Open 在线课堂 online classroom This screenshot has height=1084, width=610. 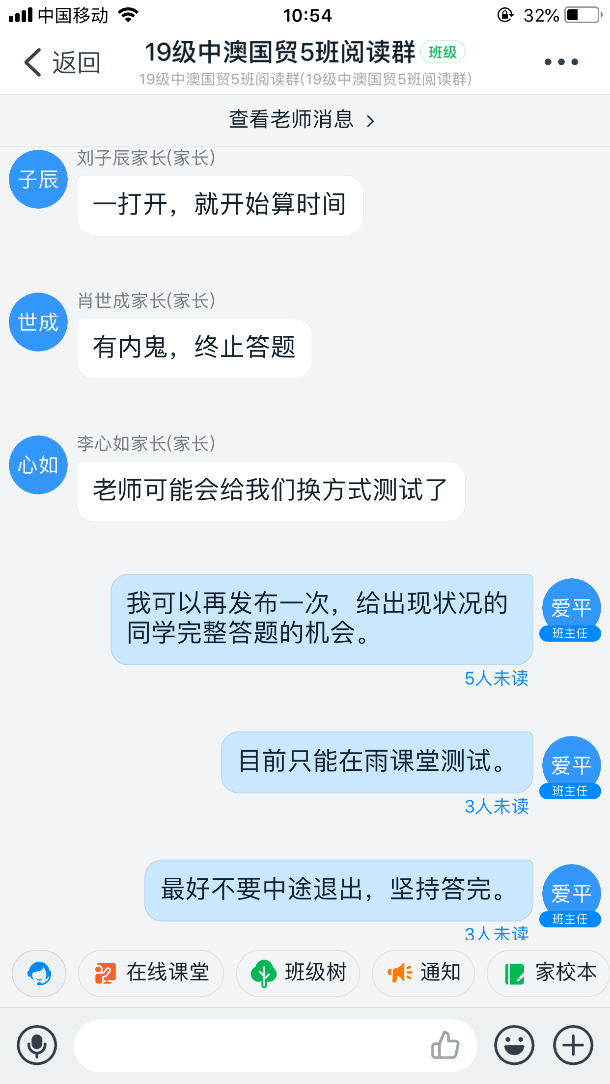tap(151, 973)
